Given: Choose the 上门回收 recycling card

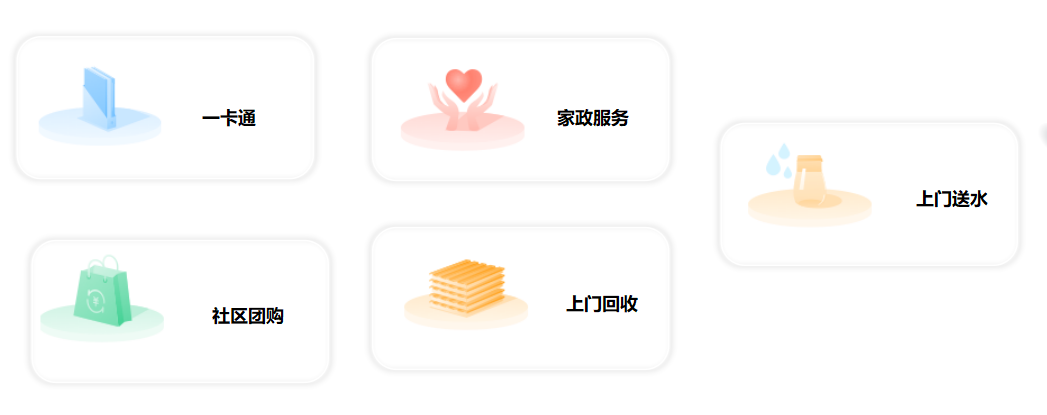Looking at the screenshot, I should point(520,298).
